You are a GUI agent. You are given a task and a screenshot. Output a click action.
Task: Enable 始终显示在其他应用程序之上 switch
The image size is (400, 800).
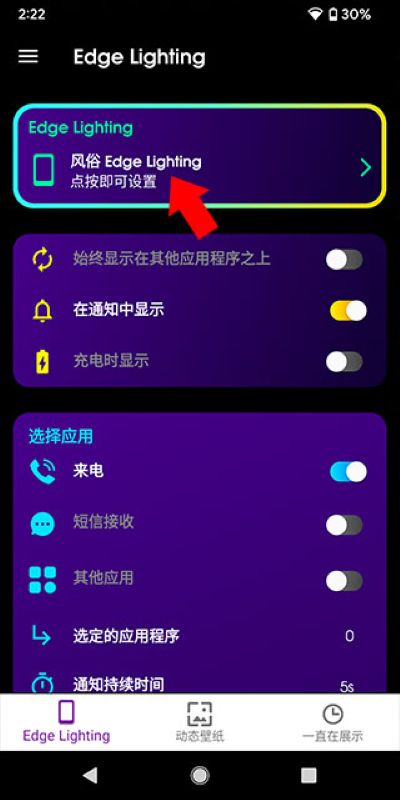click(345, 260)
